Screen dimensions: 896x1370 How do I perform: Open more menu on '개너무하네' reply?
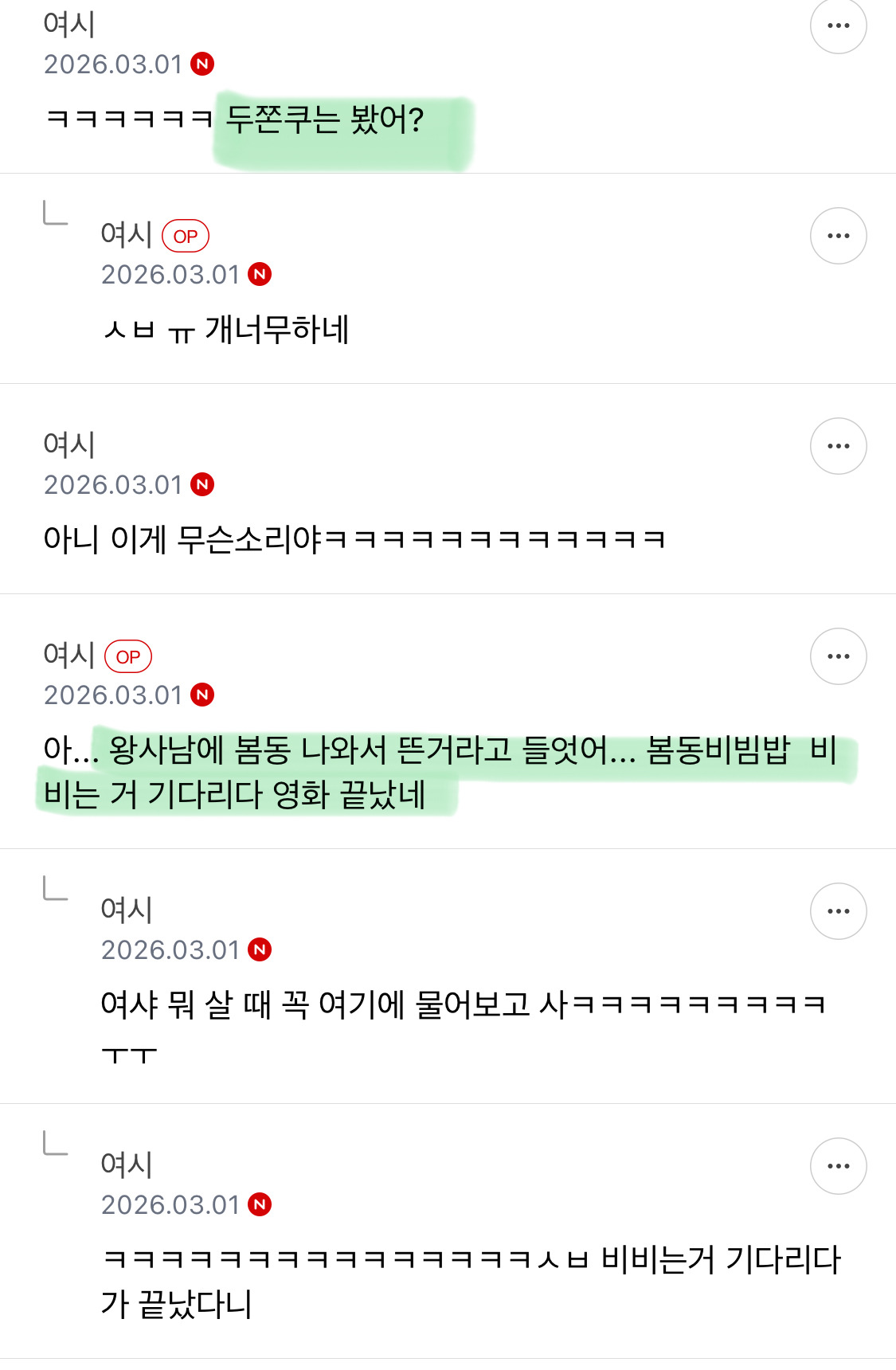[838, 236]
